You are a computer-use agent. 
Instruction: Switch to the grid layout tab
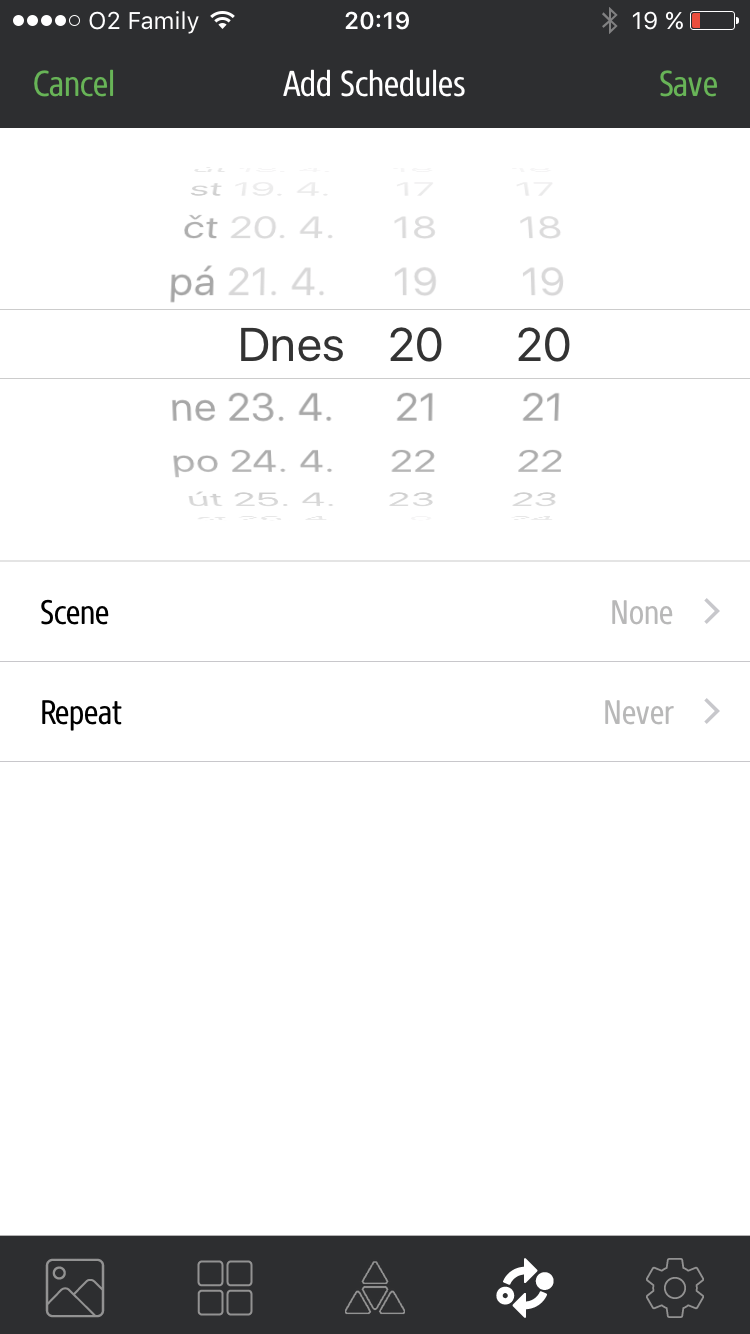[x=225, y=1286]
